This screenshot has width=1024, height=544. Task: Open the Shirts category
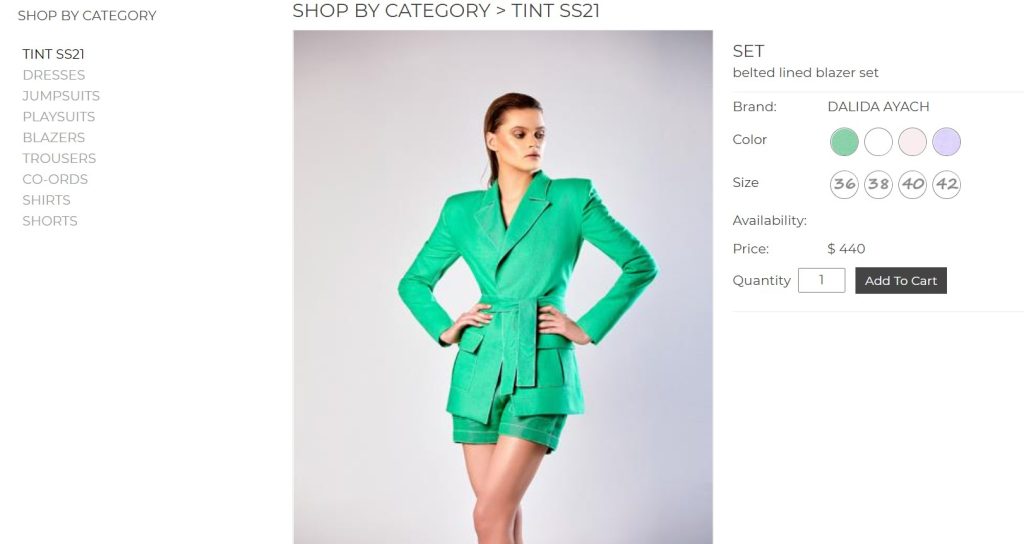click(46, 200)
